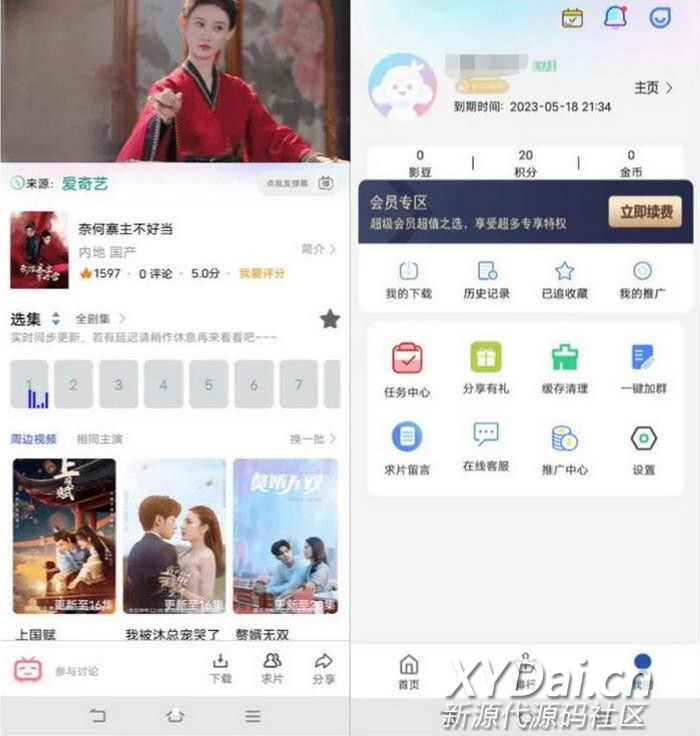700x736 pixels.
Task: Open 主页 profile homepage
Action: point(653,88)
